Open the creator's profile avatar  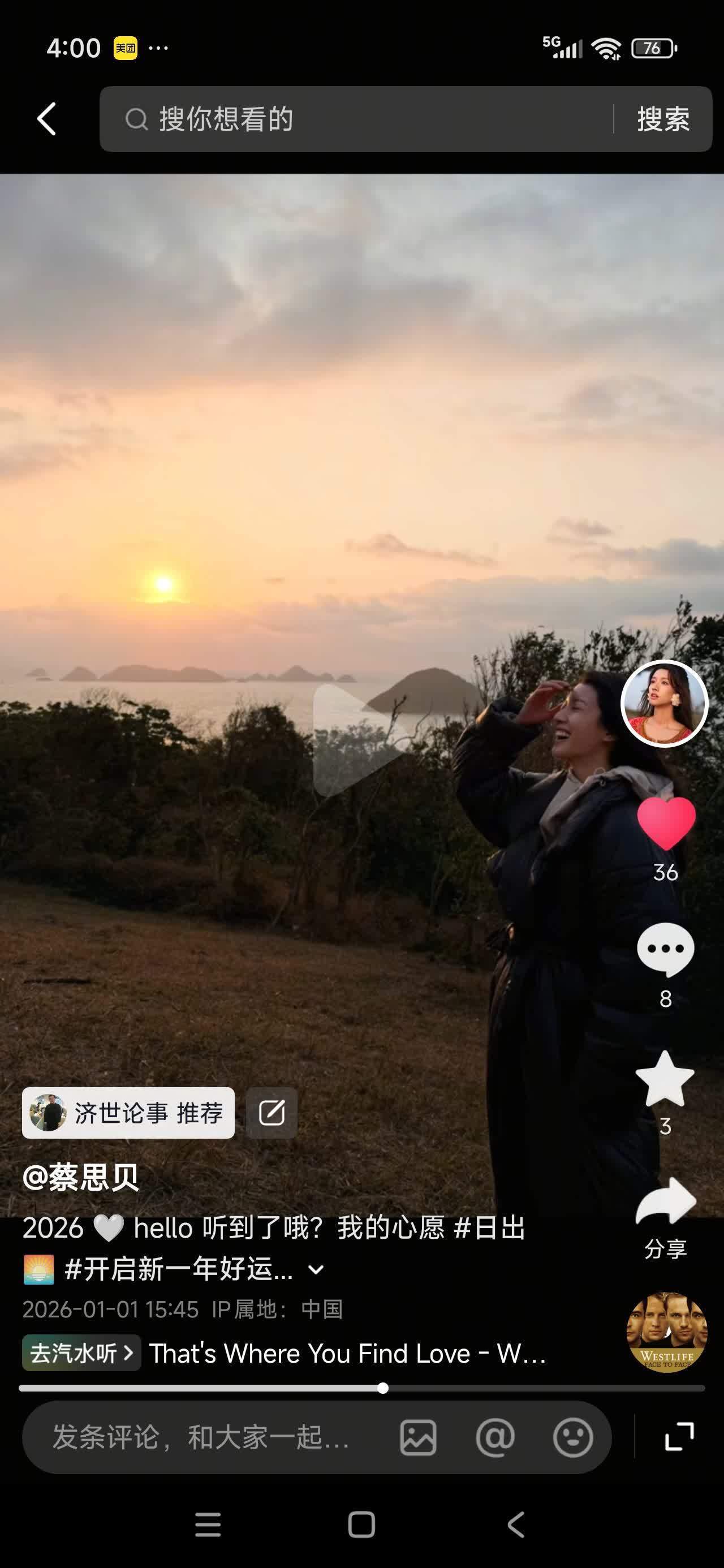pos(664,703)
